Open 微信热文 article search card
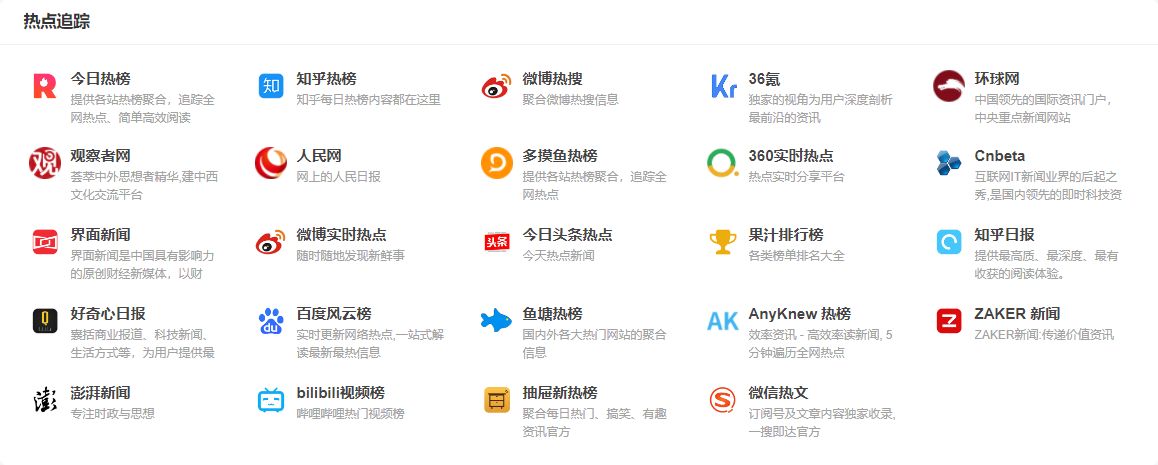Screen dimensions: 1158x465 click(778, 392)
